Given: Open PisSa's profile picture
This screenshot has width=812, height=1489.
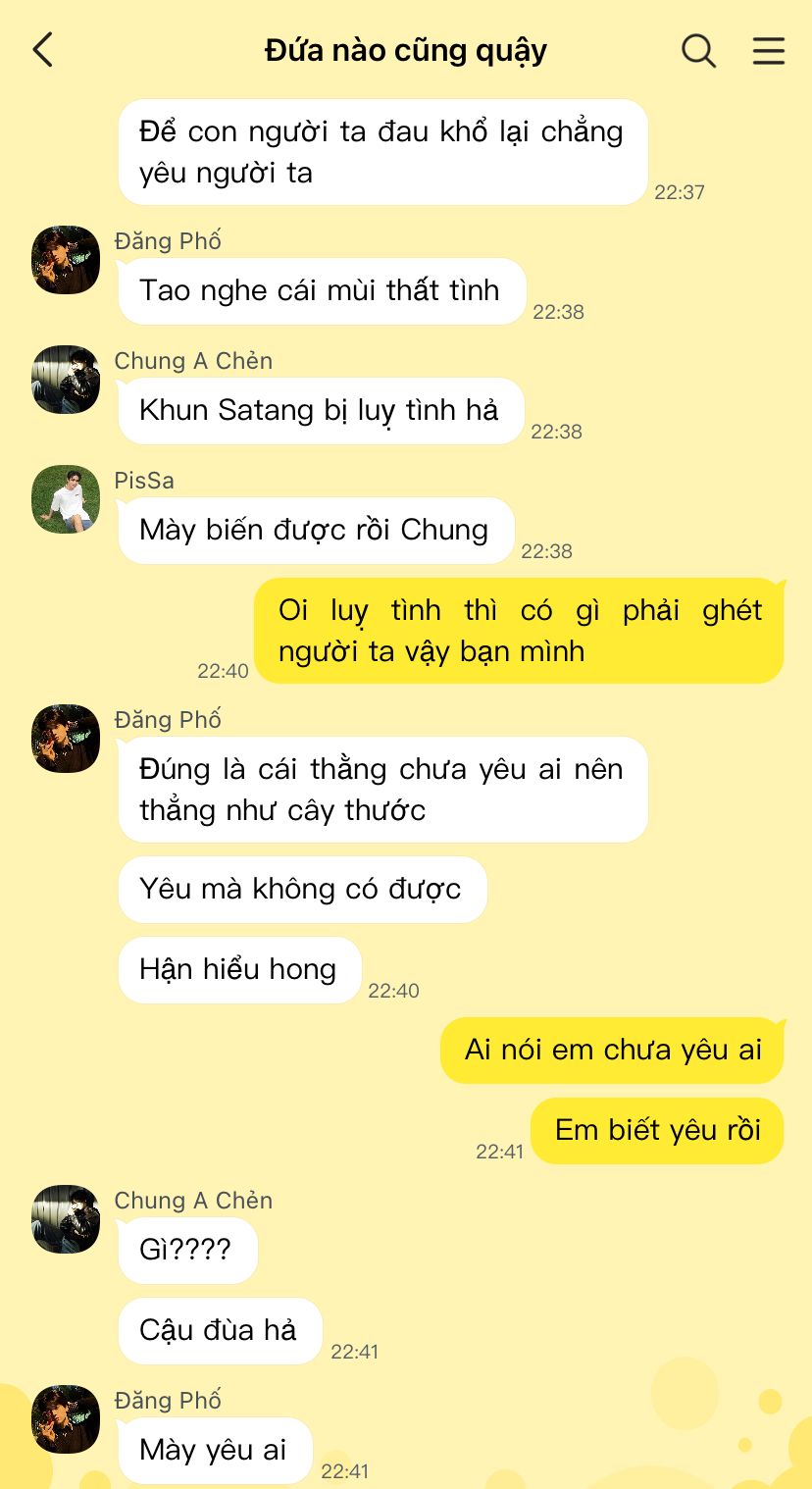Looking at the screenshot, I should point(66,499).
